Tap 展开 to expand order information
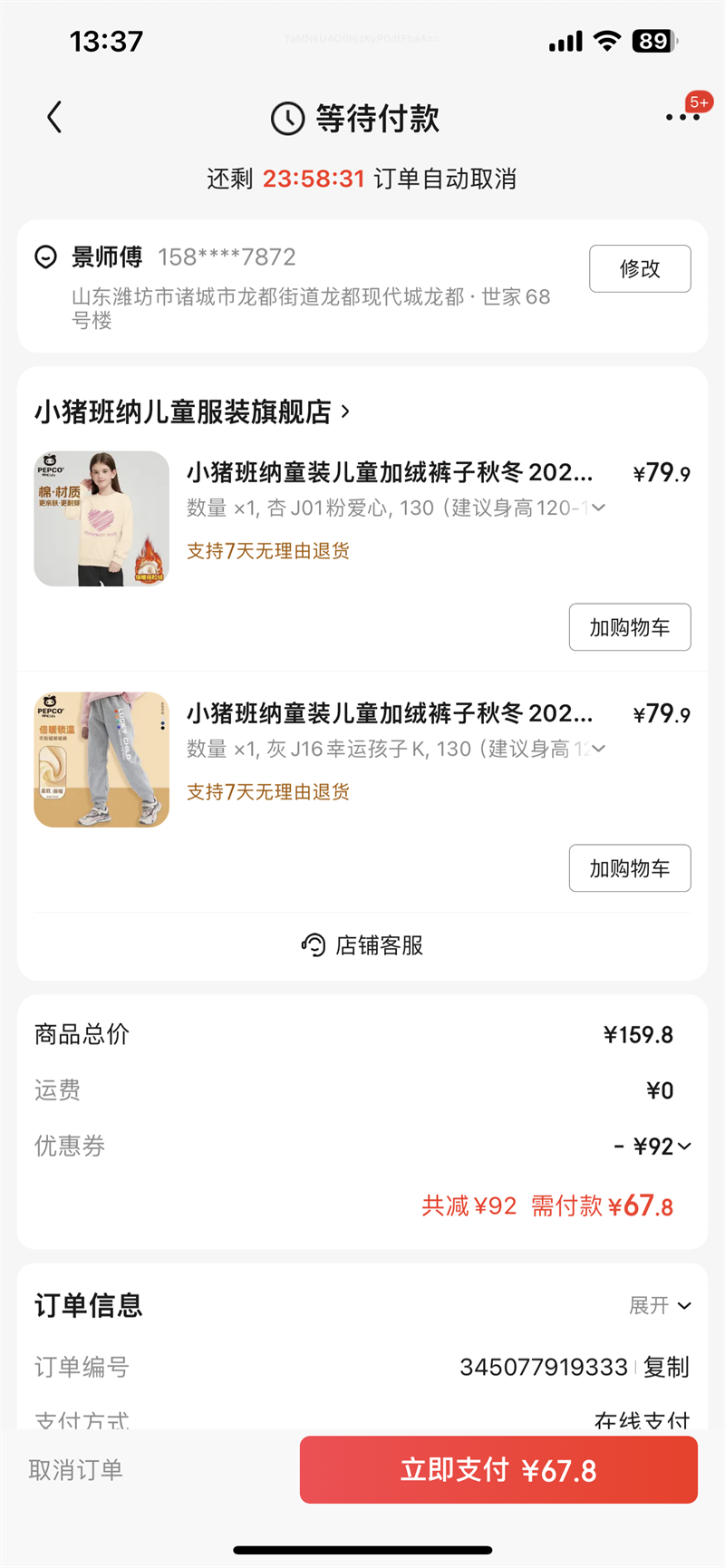This screenshot has height=1568, width=725. 660,1305
